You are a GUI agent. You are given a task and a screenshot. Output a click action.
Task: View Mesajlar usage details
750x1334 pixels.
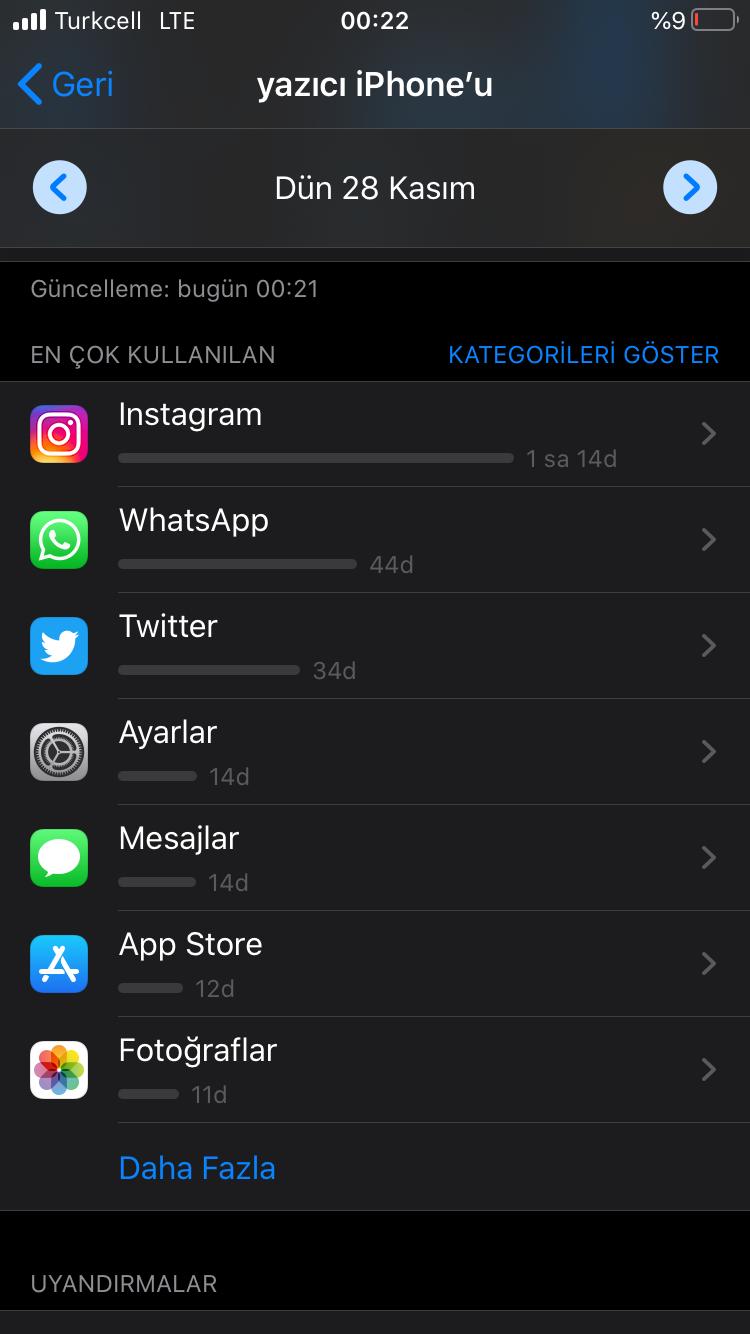[375, 858]
